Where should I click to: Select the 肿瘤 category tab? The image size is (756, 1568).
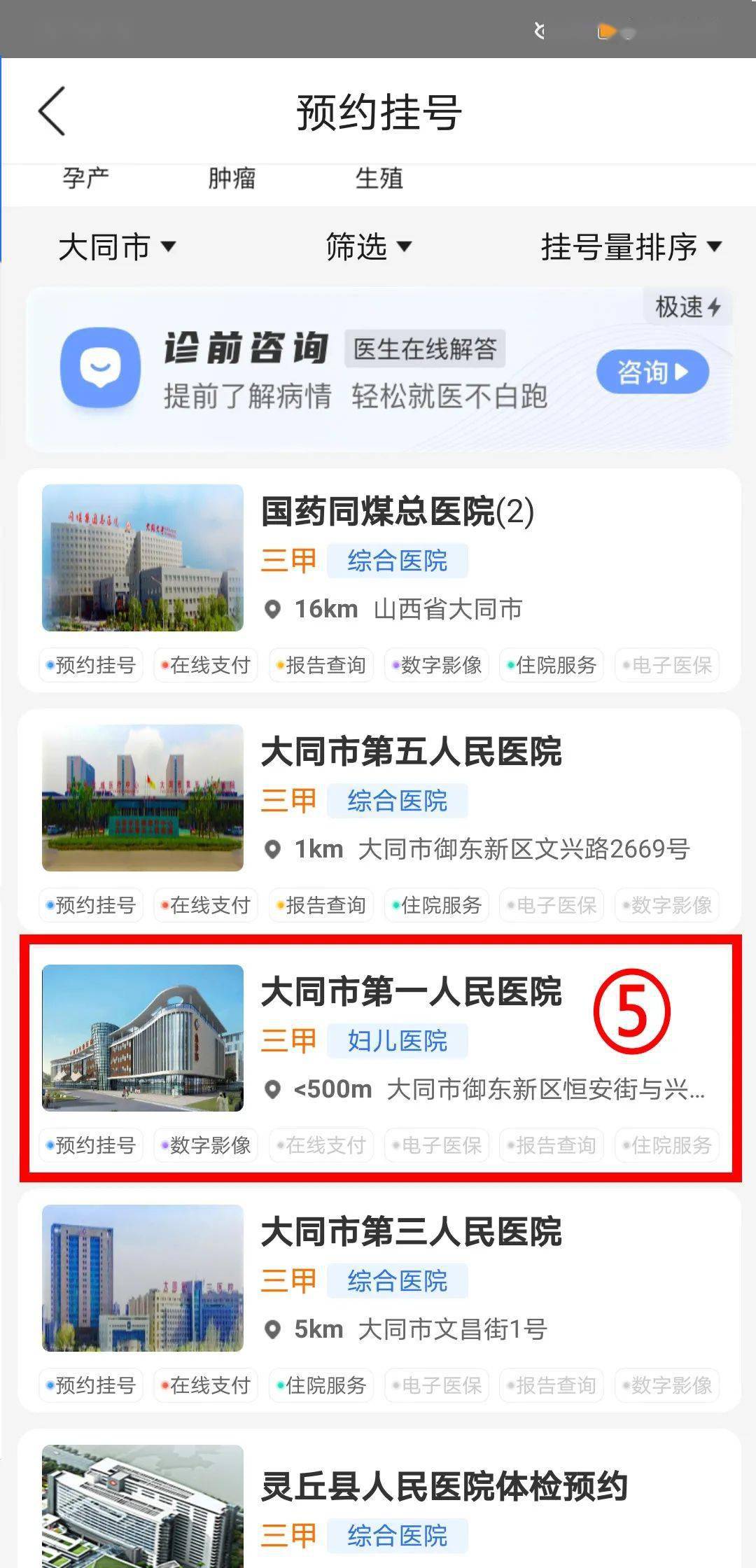[x=232, y=178]
